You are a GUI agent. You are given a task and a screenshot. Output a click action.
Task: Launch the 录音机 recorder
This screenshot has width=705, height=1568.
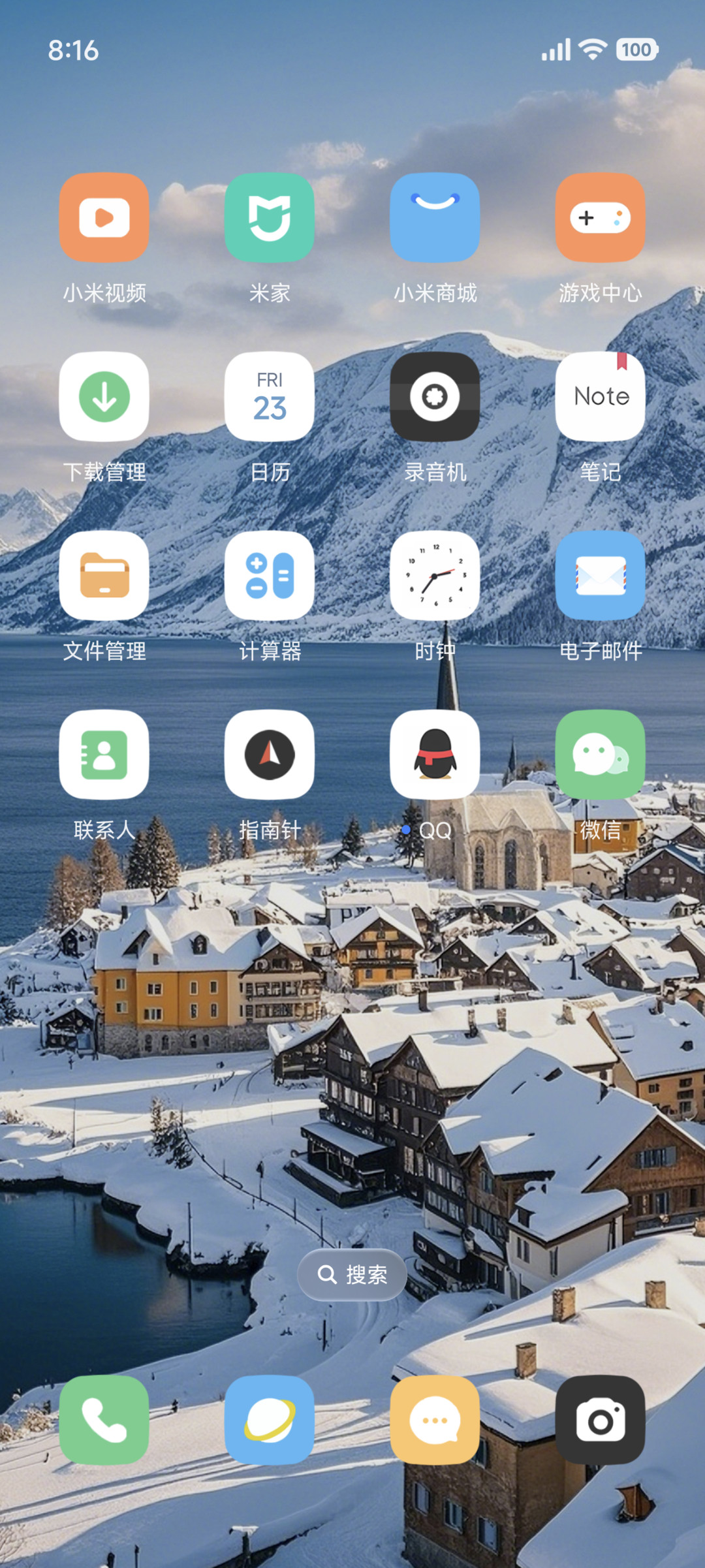pos(435,397)
